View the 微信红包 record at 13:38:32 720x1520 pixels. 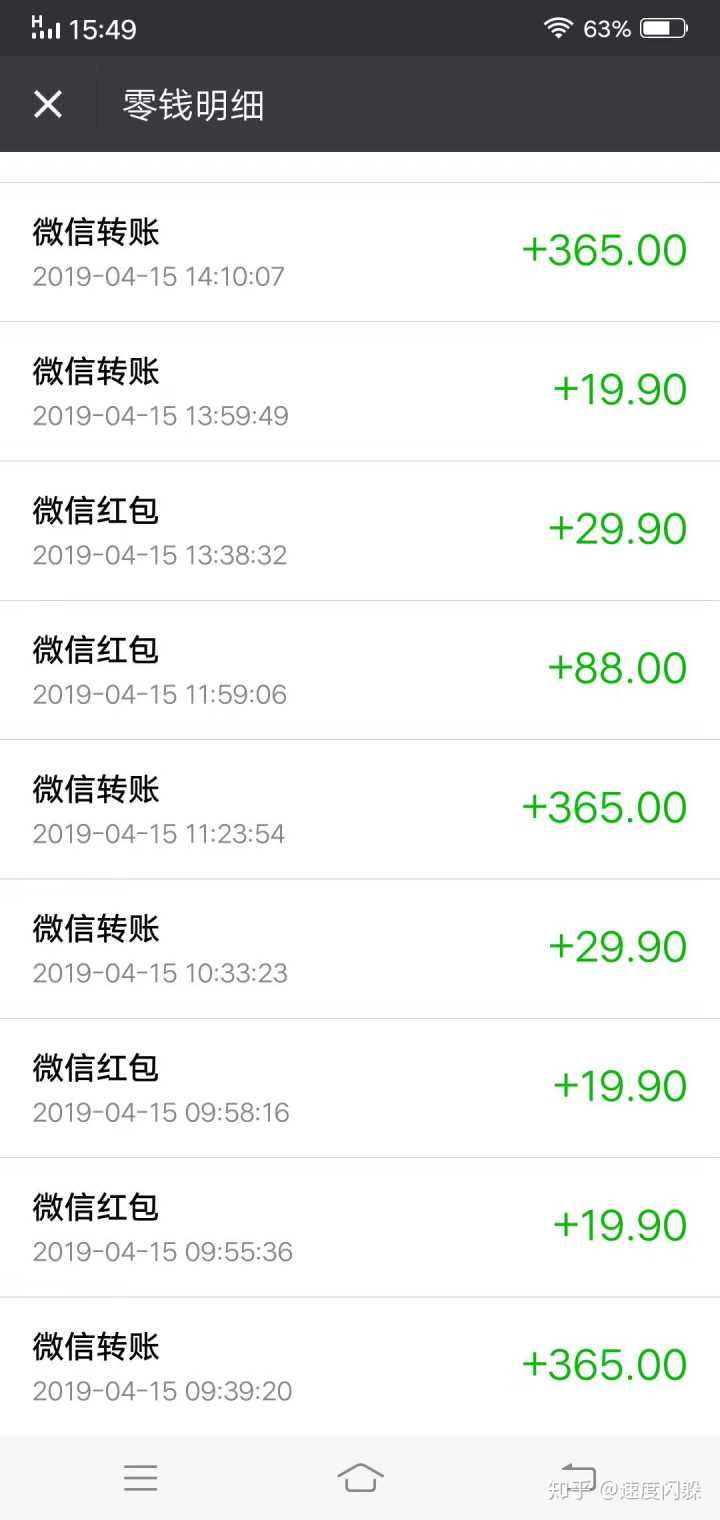coord(360,530)
